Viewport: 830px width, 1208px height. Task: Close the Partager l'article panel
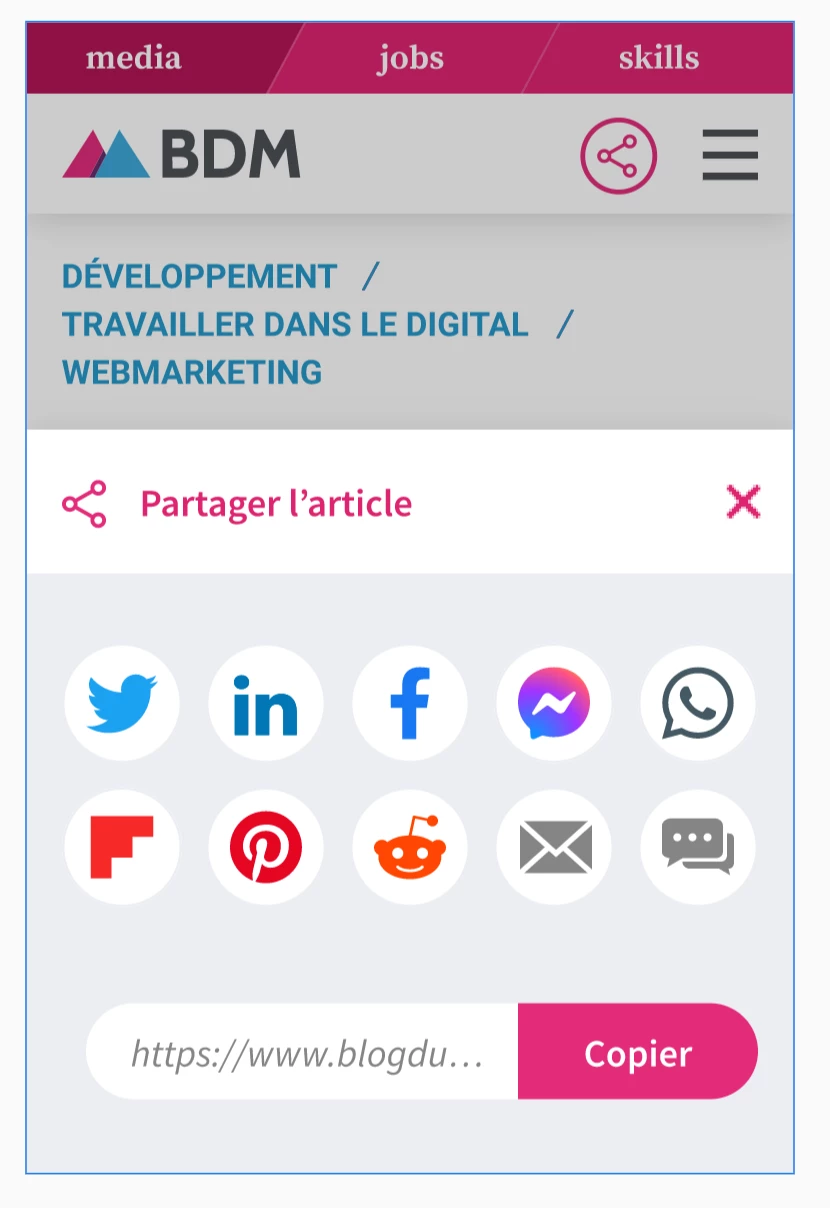click(743, 502)
